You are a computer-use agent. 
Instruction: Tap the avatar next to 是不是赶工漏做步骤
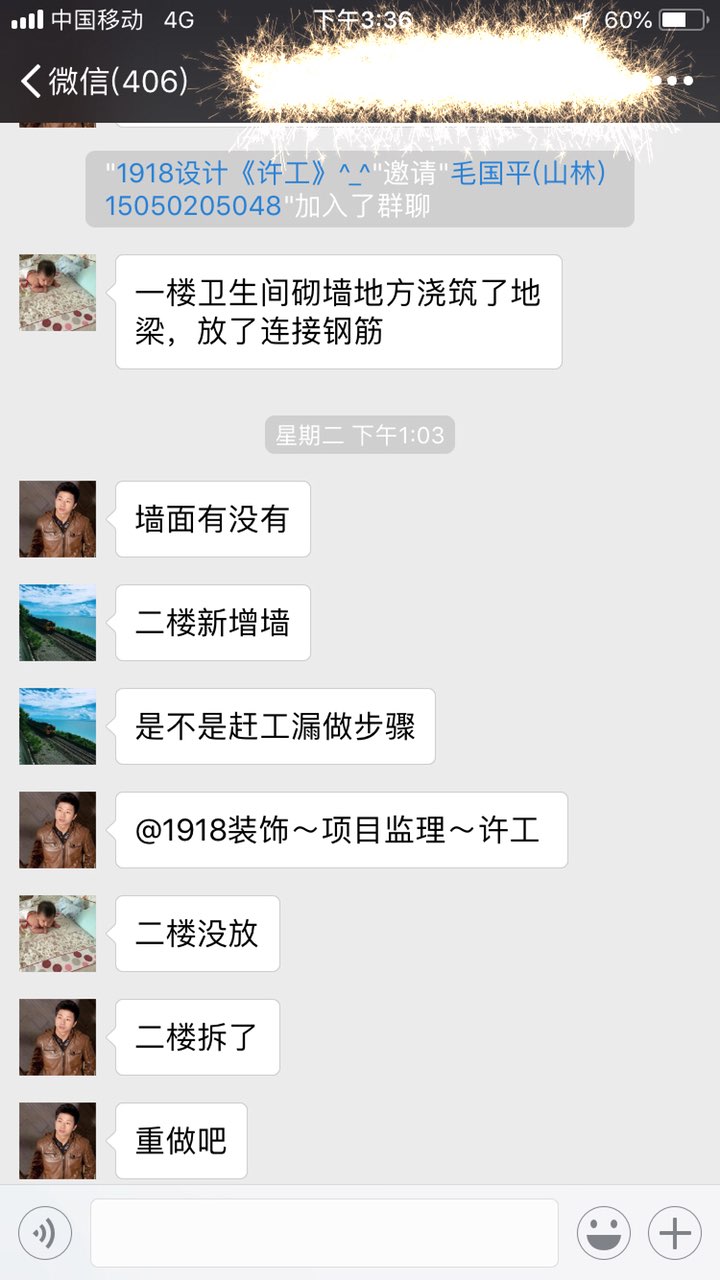[58, 726]
